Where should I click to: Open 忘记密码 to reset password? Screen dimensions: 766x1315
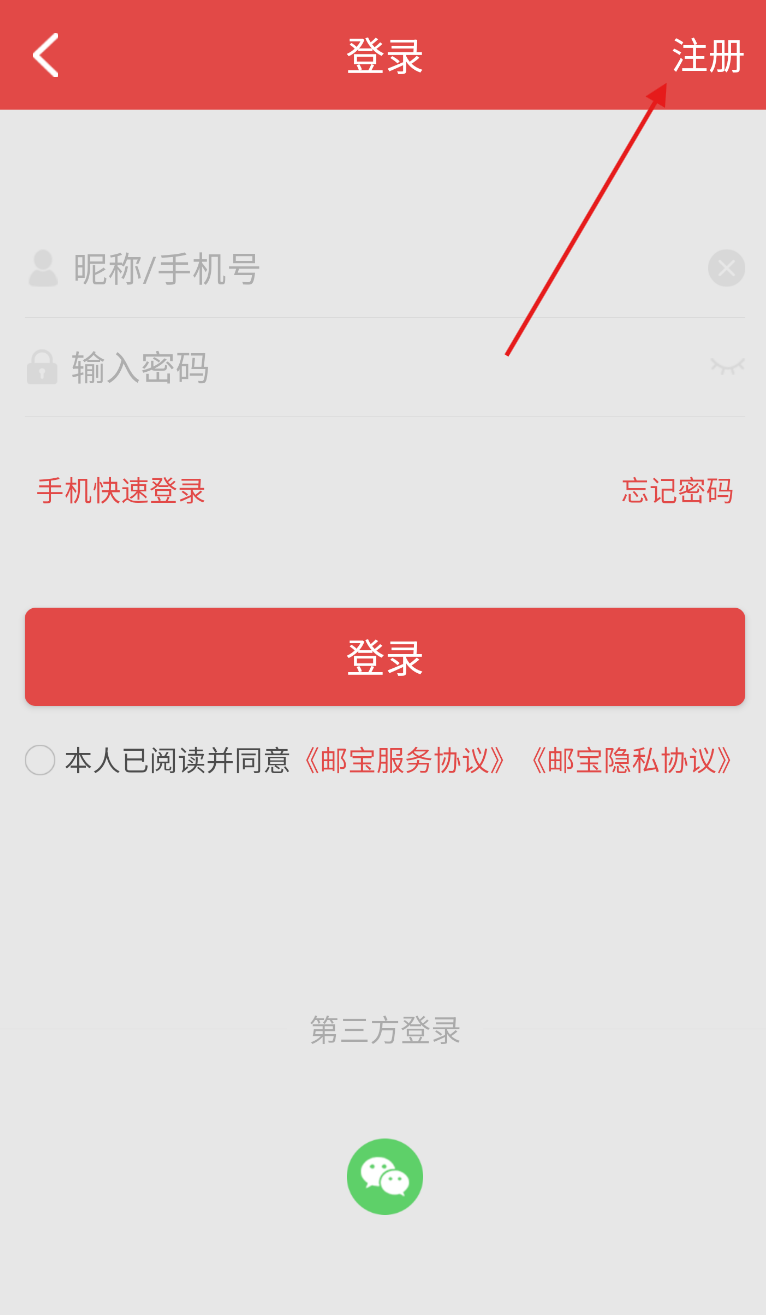[677, 491]
